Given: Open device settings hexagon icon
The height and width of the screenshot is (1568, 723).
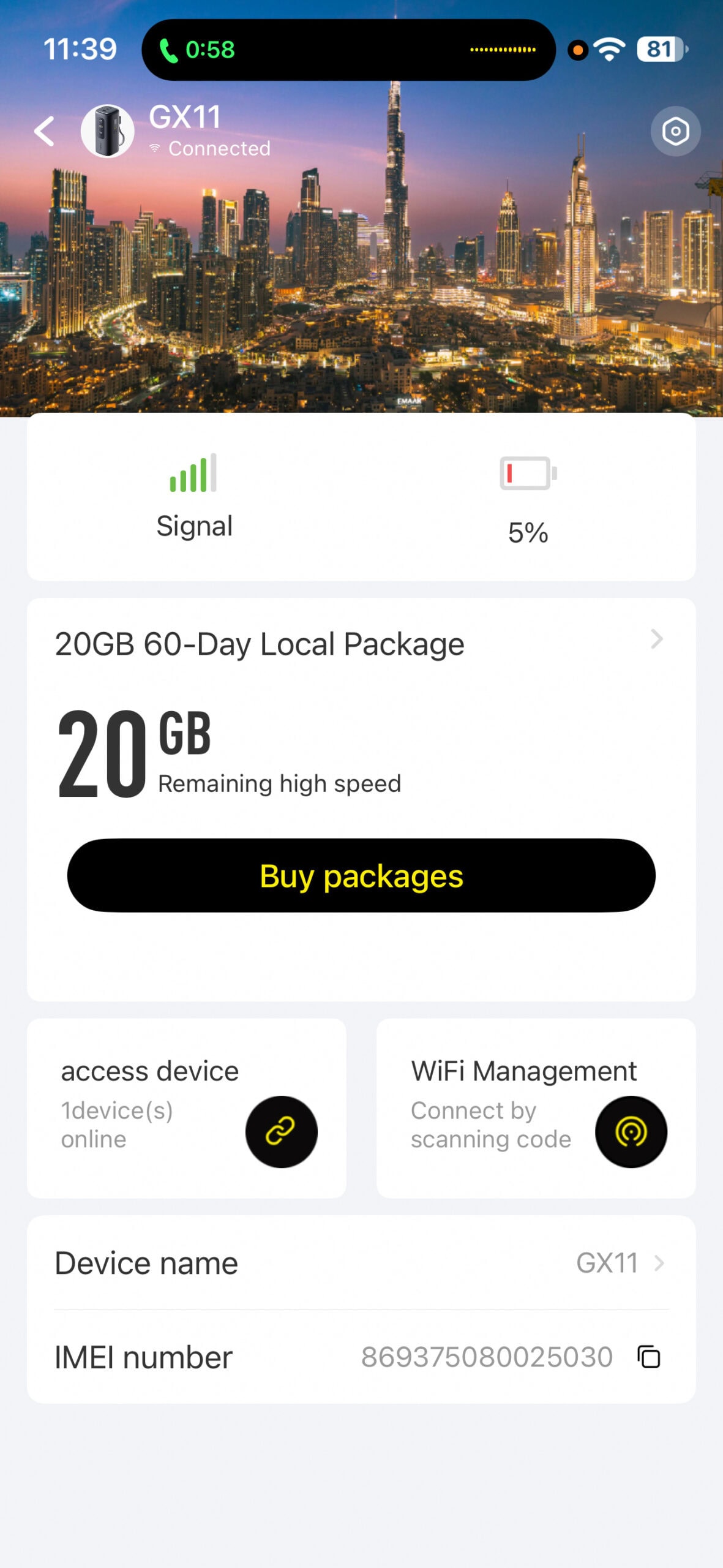Looking at the screenshot, I should pyautogui.click(x=675, y=131).
